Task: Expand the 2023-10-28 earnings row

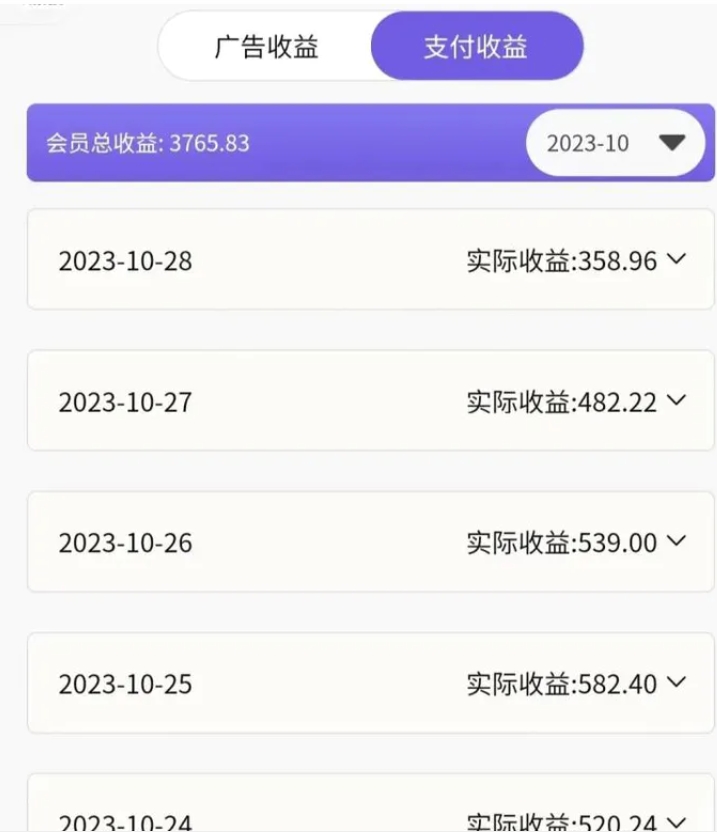Action: pyautogui.click(x=676, y=260)
